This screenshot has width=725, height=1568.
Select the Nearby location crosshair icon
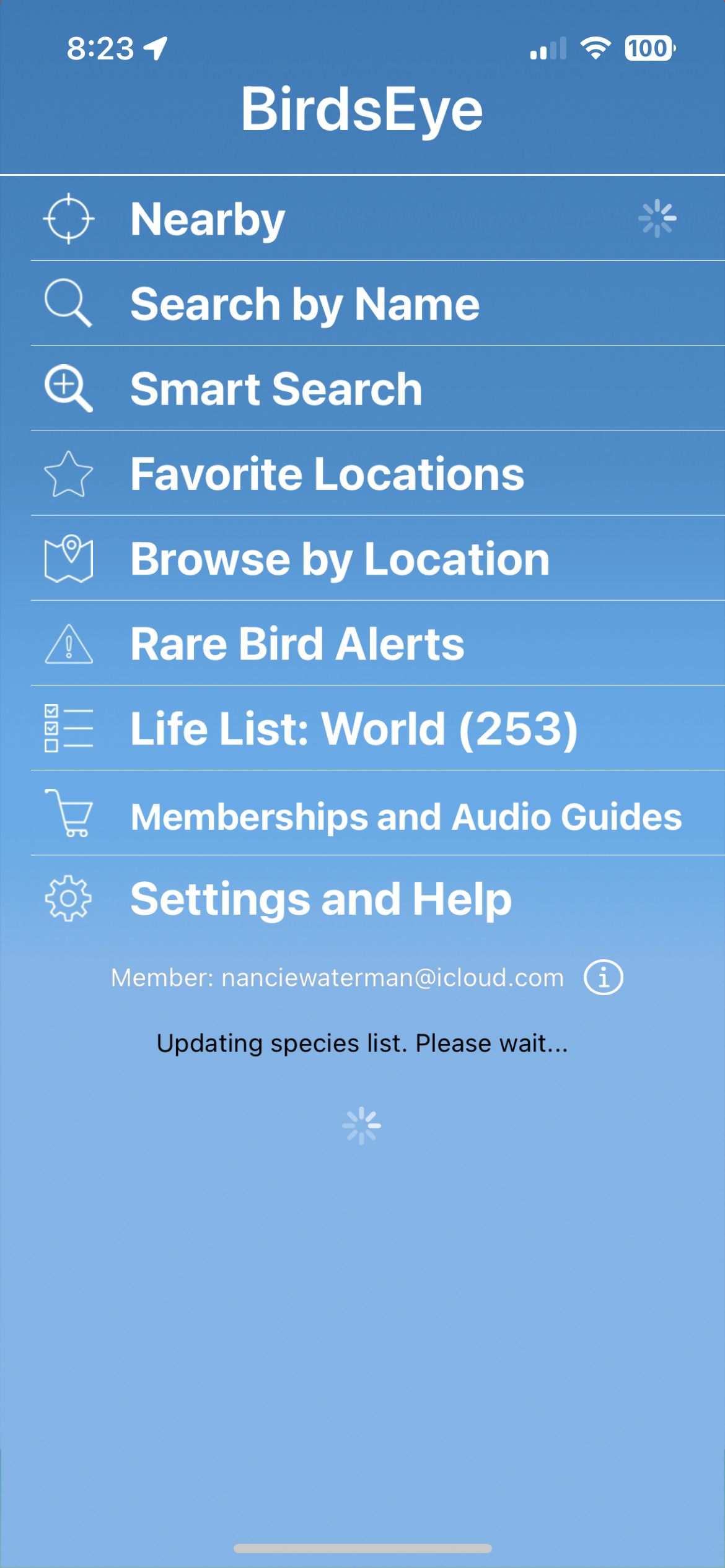68,218
